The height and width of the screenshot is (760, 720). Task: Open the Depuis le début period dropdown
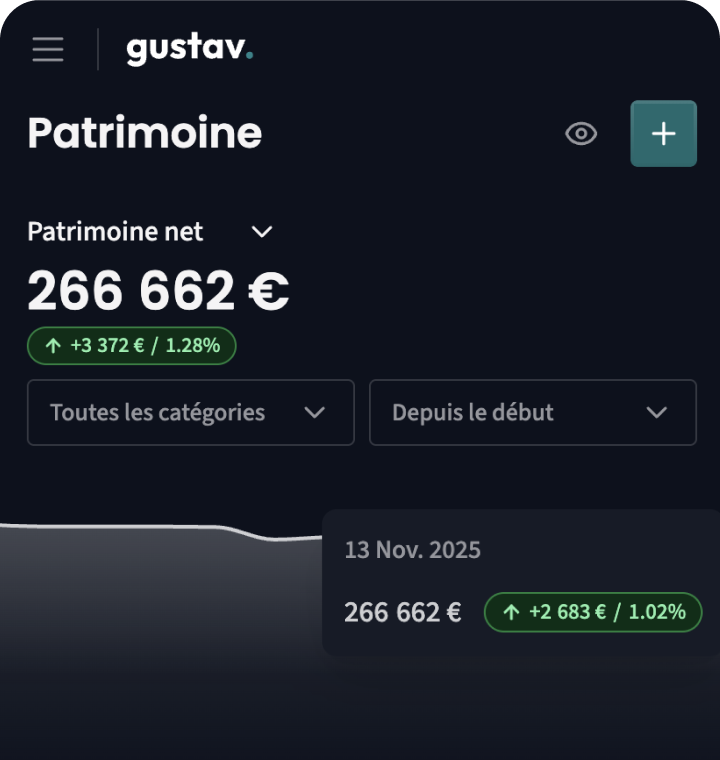532,412
